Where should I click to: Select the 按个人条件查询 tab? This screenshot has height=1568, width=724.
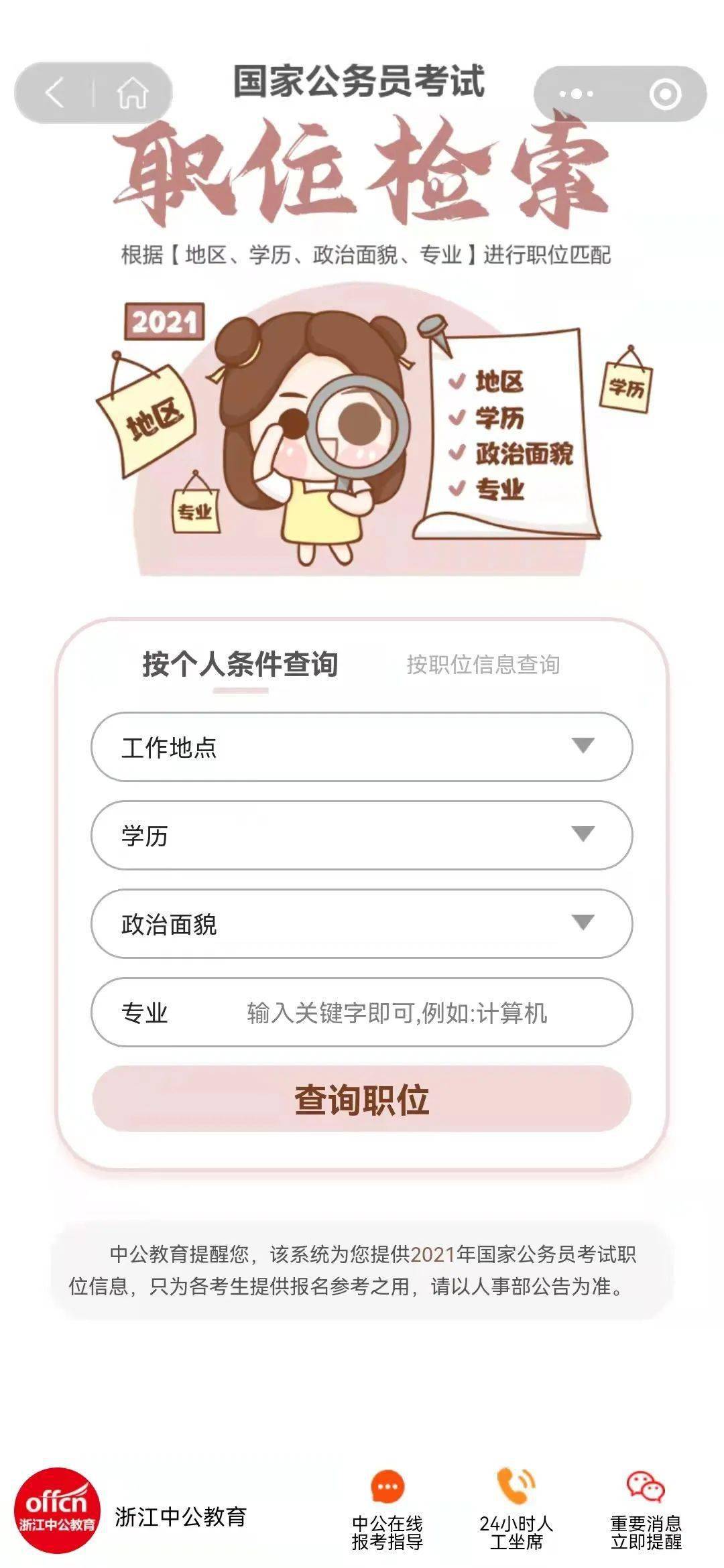click(x=240, y=665)
